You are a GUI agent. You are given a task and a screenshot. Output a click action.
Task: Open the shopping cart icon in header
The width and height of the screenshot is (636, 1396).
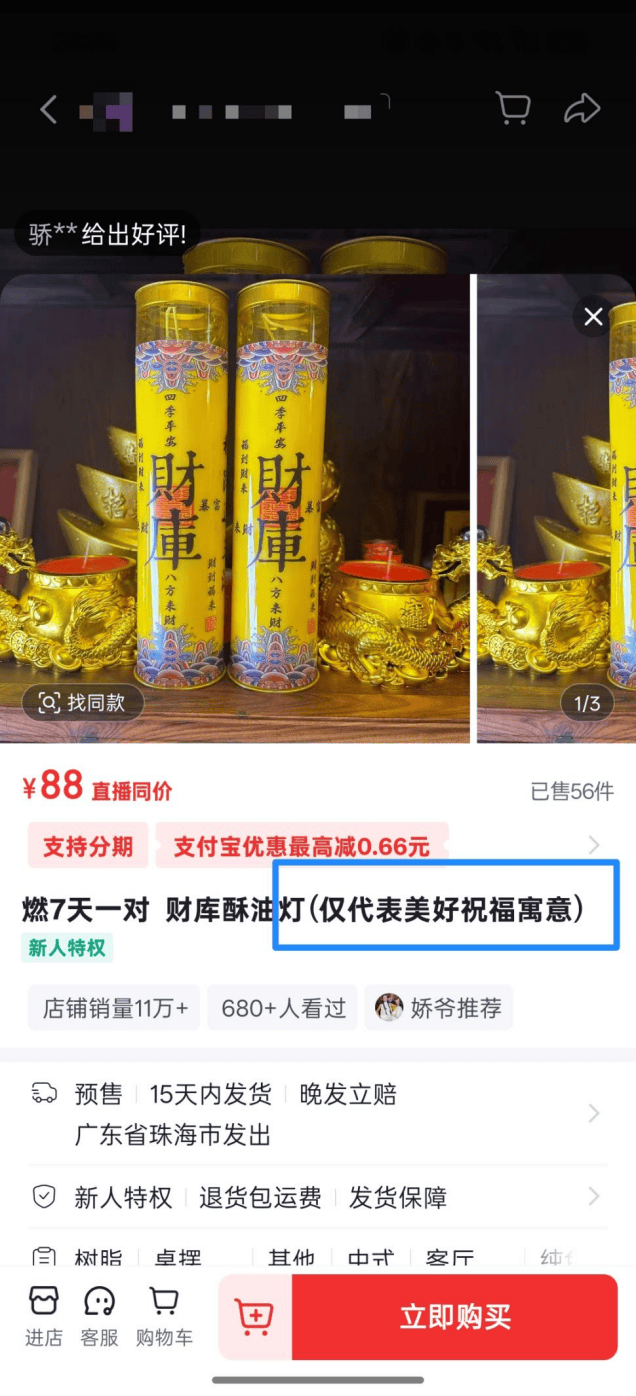point(513,109)
